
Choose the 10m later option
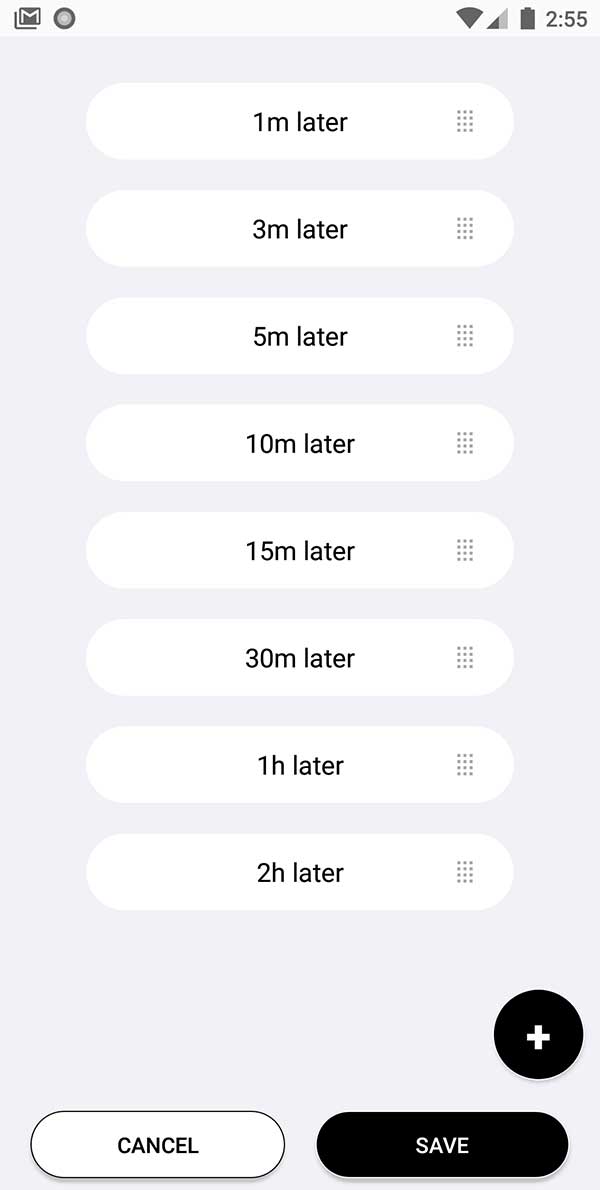(300, 443)
